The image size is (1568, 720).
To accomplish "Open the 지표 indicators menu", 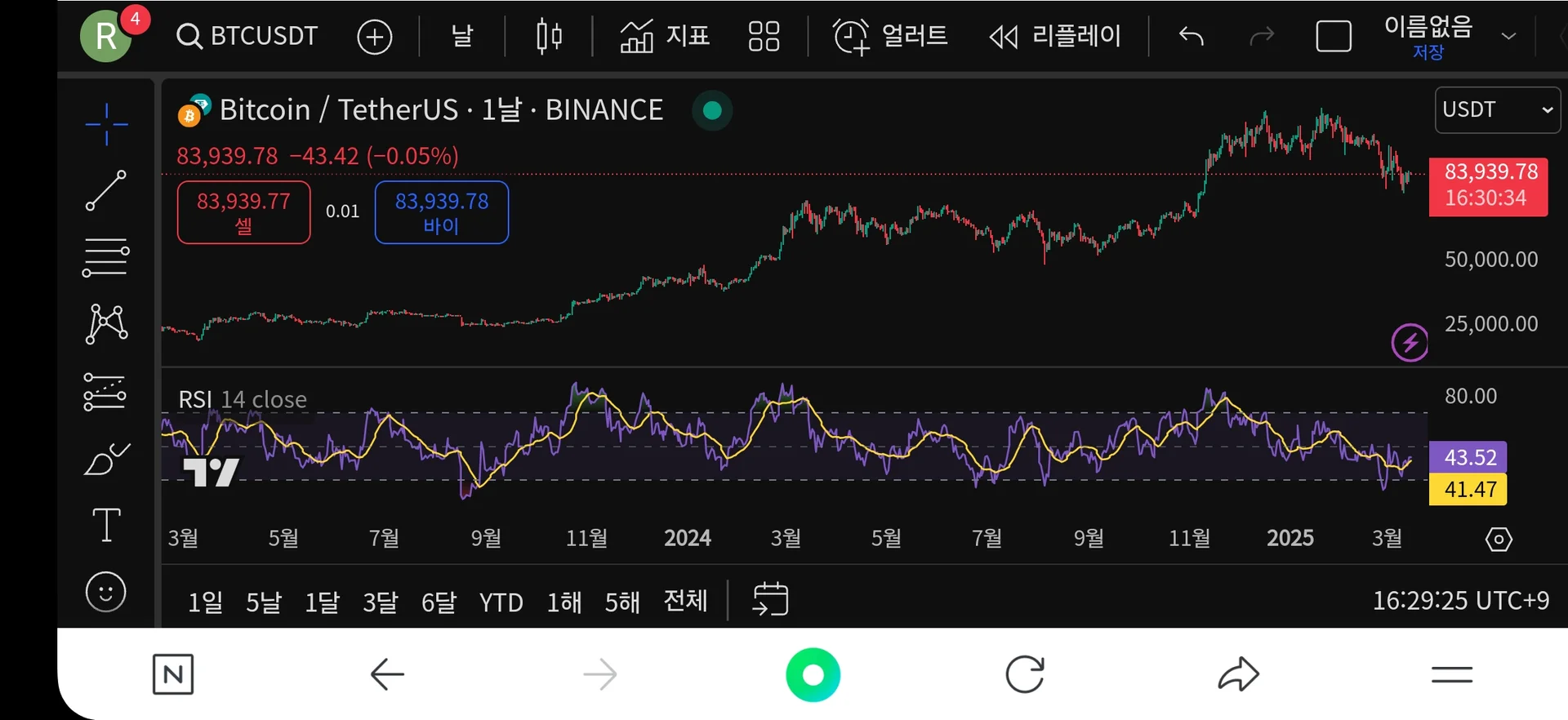I will click(x=665, y=37).
